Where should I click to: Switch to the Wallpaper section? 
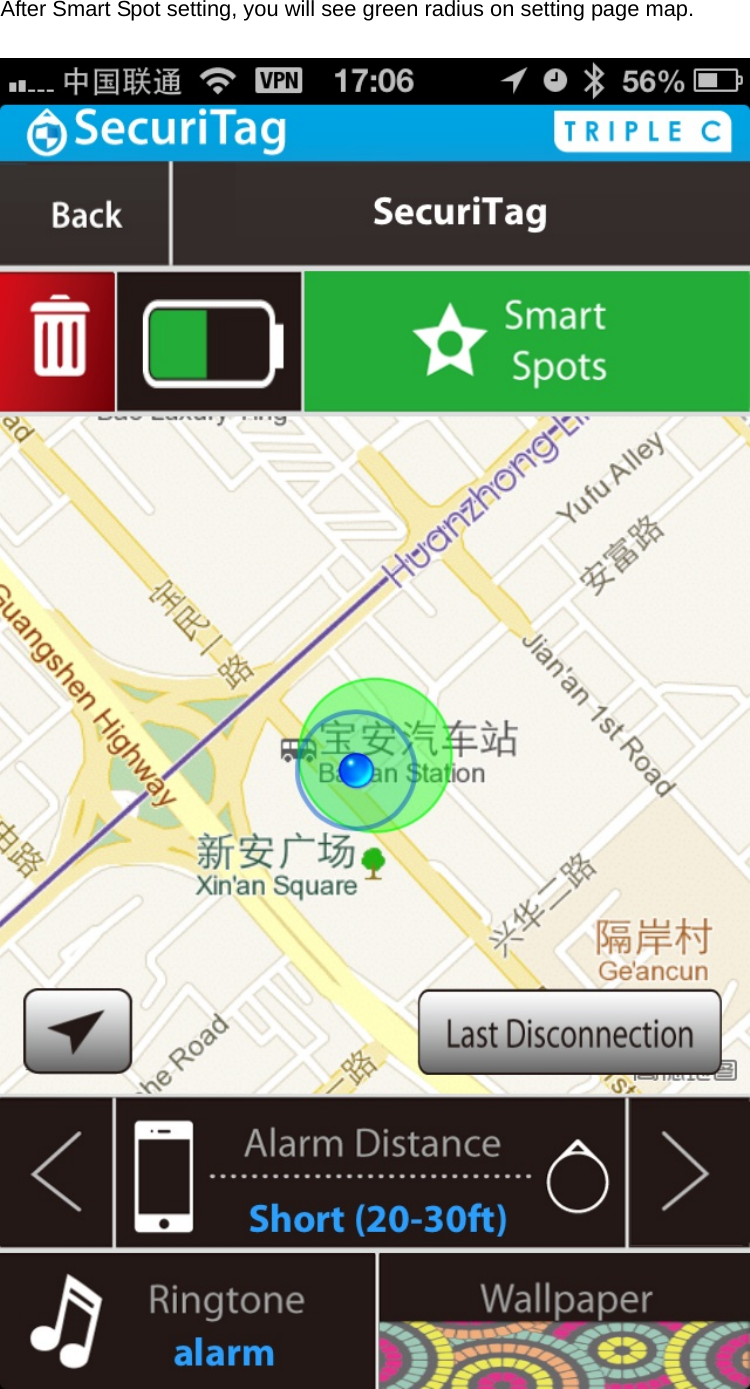pyautogui.click(x=563, y=1298)
